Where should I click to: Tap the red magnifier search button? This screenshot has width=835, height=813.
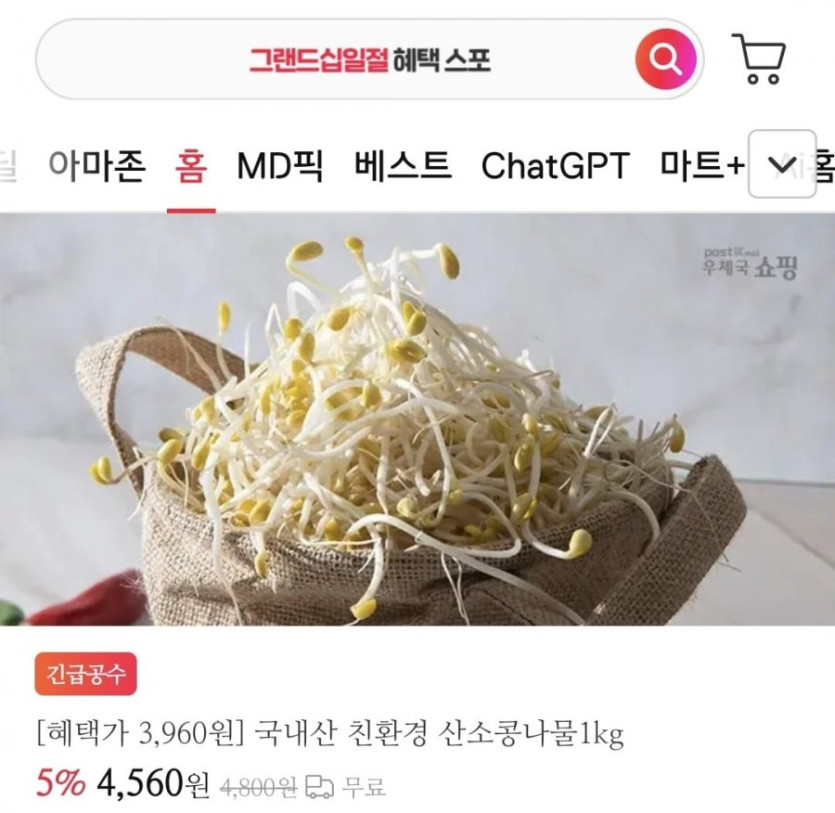point(665,59)
